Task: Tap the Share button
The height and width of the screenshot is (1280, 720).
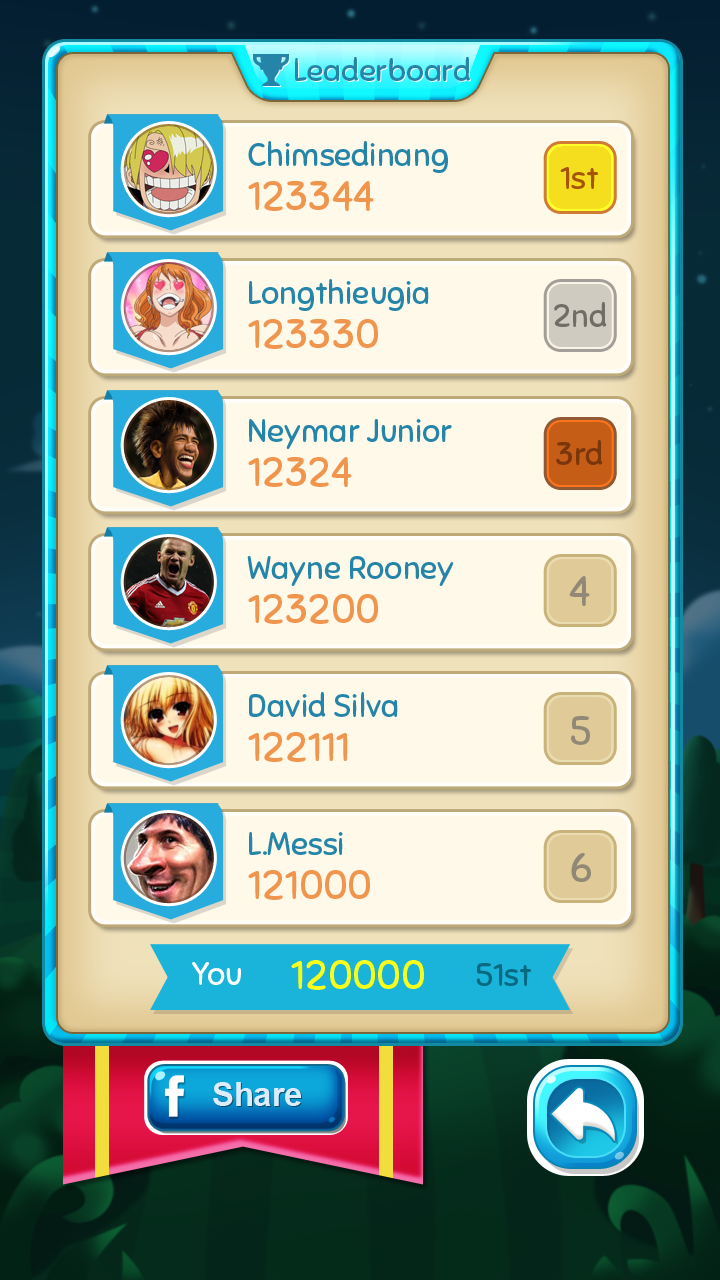Action: click(x=245, y=1097)
